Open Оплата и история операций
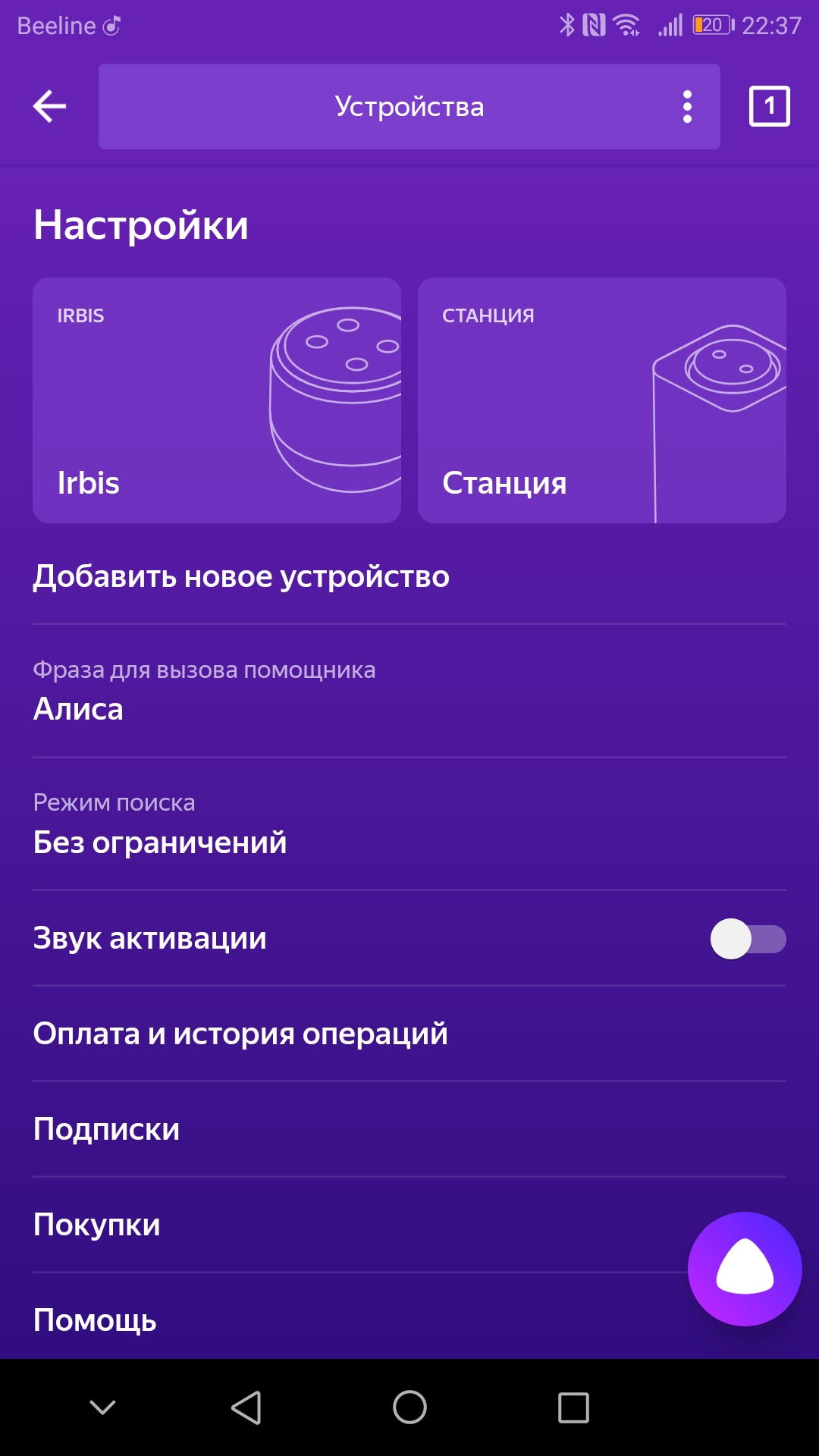This screenshot has width=819, height=1456. (x=240, y=1034)
